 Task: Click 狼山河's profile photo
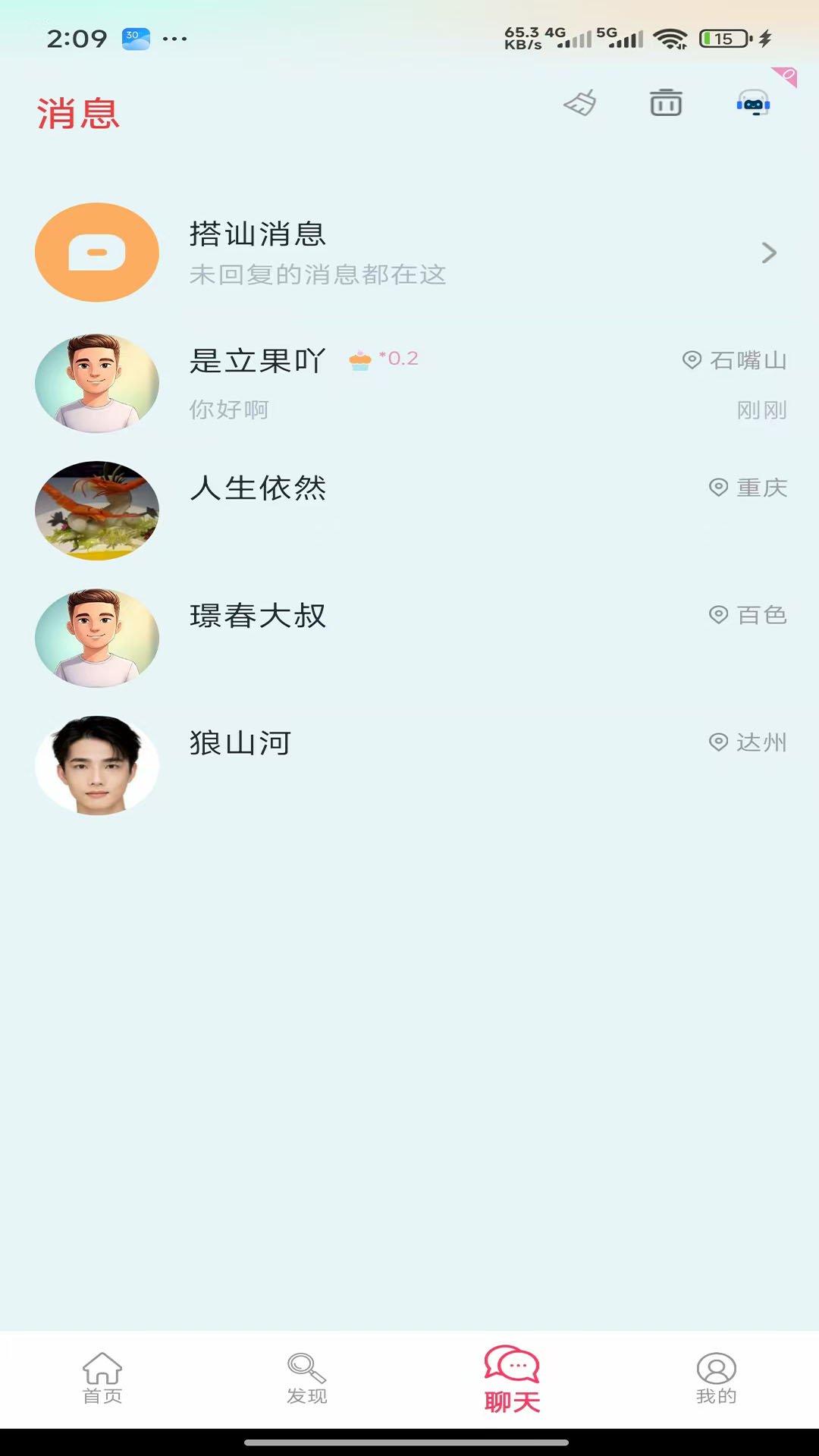[96, 765]
